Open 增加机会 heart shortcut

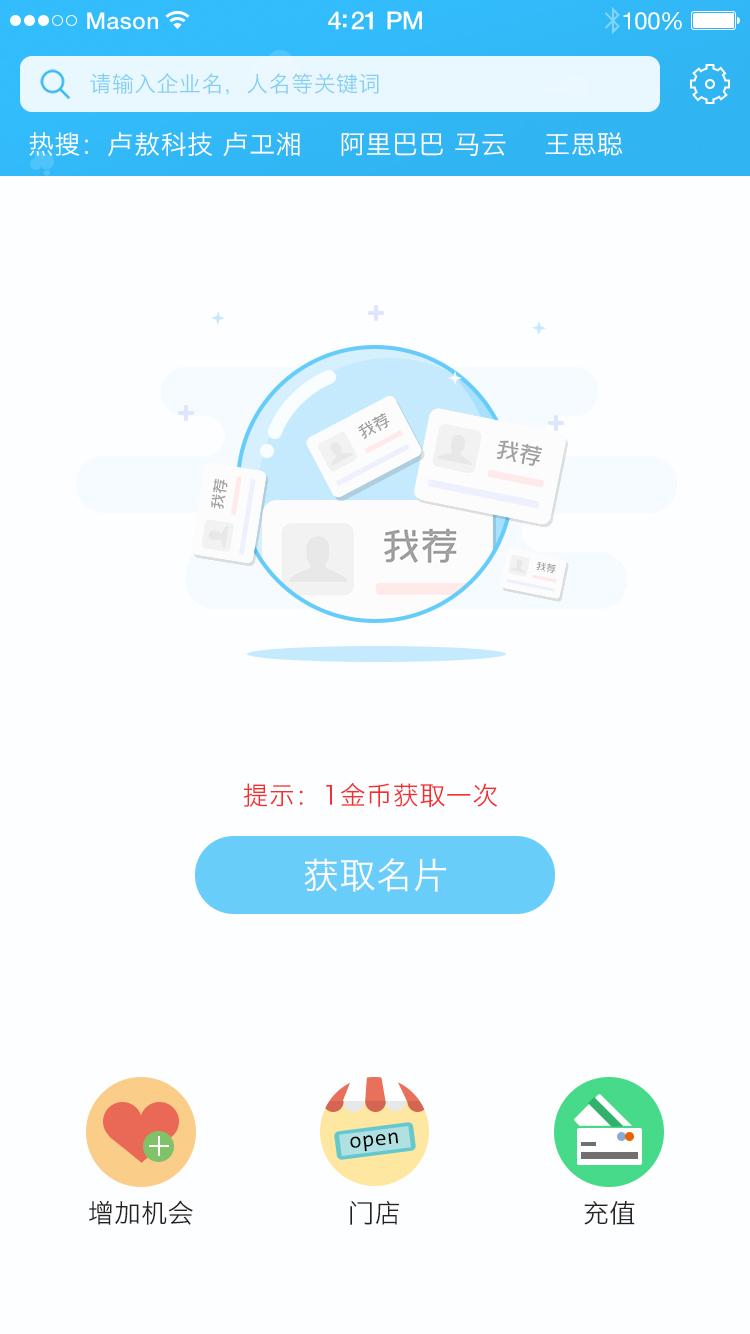click(141, 1132)
